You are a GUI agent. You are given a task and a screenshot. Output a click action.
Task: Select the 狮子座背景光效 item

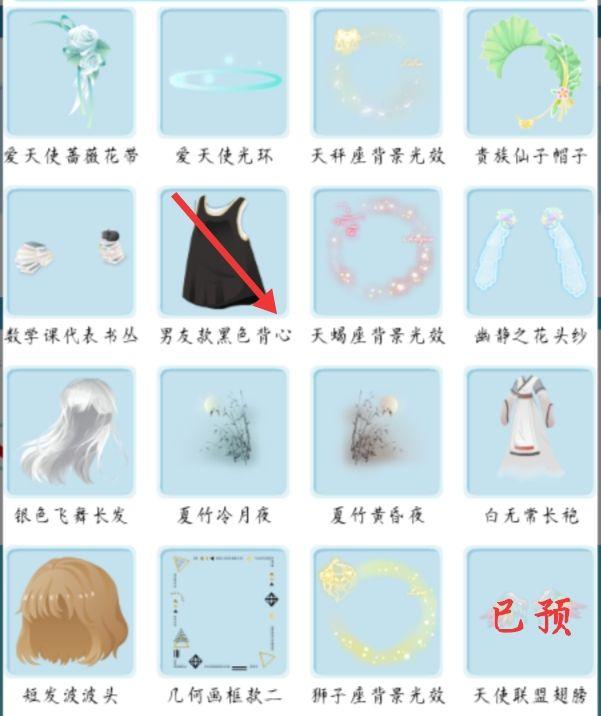point(377,612)
